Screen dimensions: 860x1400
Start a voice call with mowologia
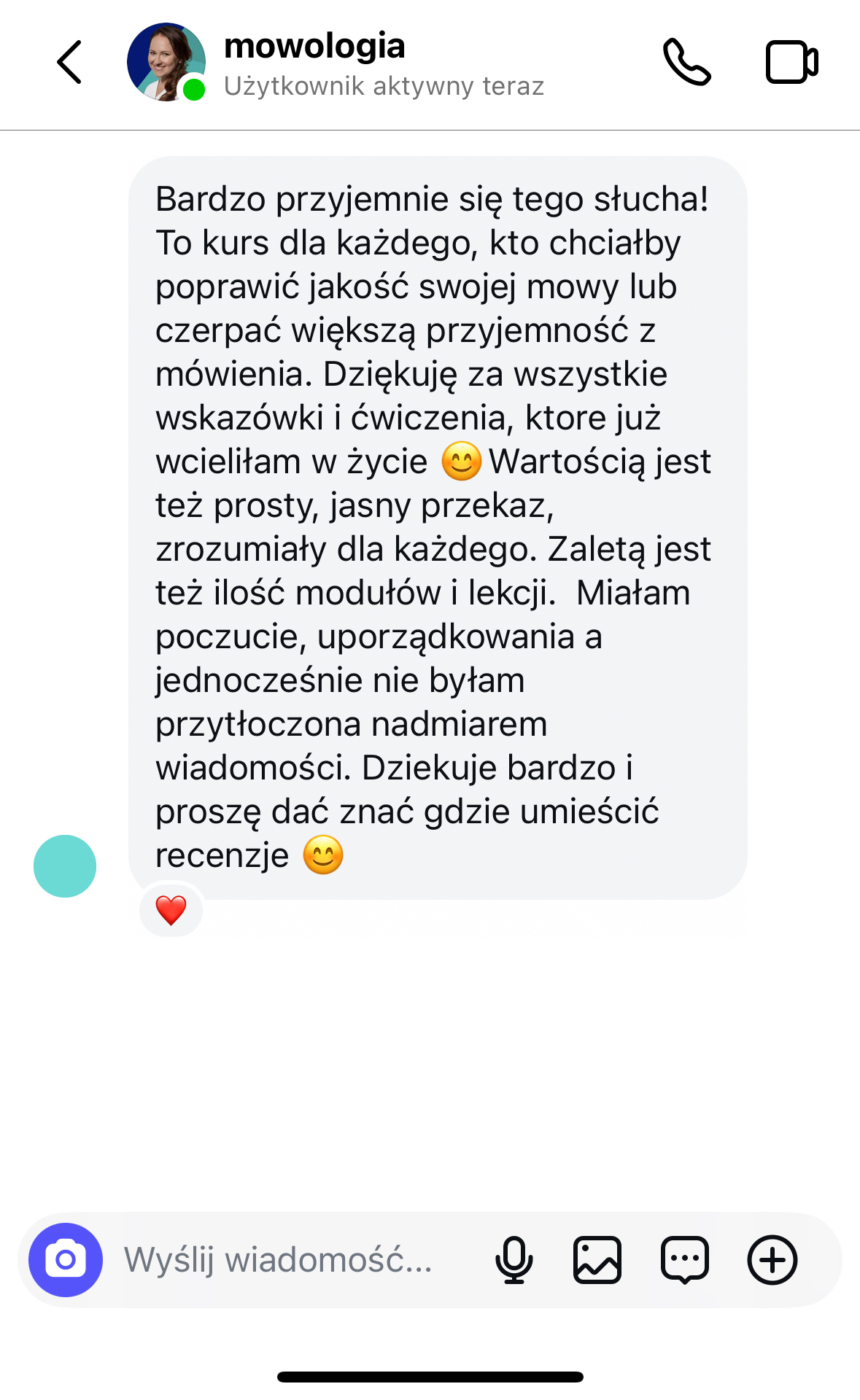point(686,63)
